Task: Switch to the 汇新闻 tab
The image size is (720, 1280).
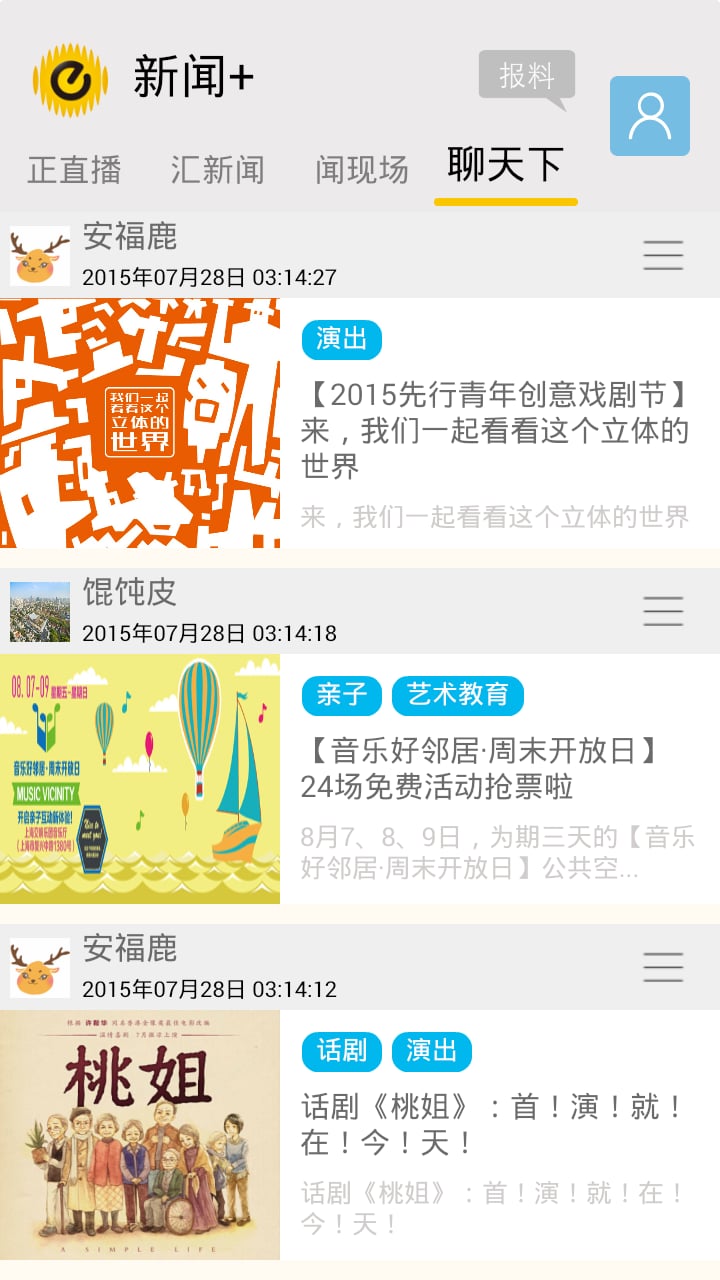Action: point(217,169)
